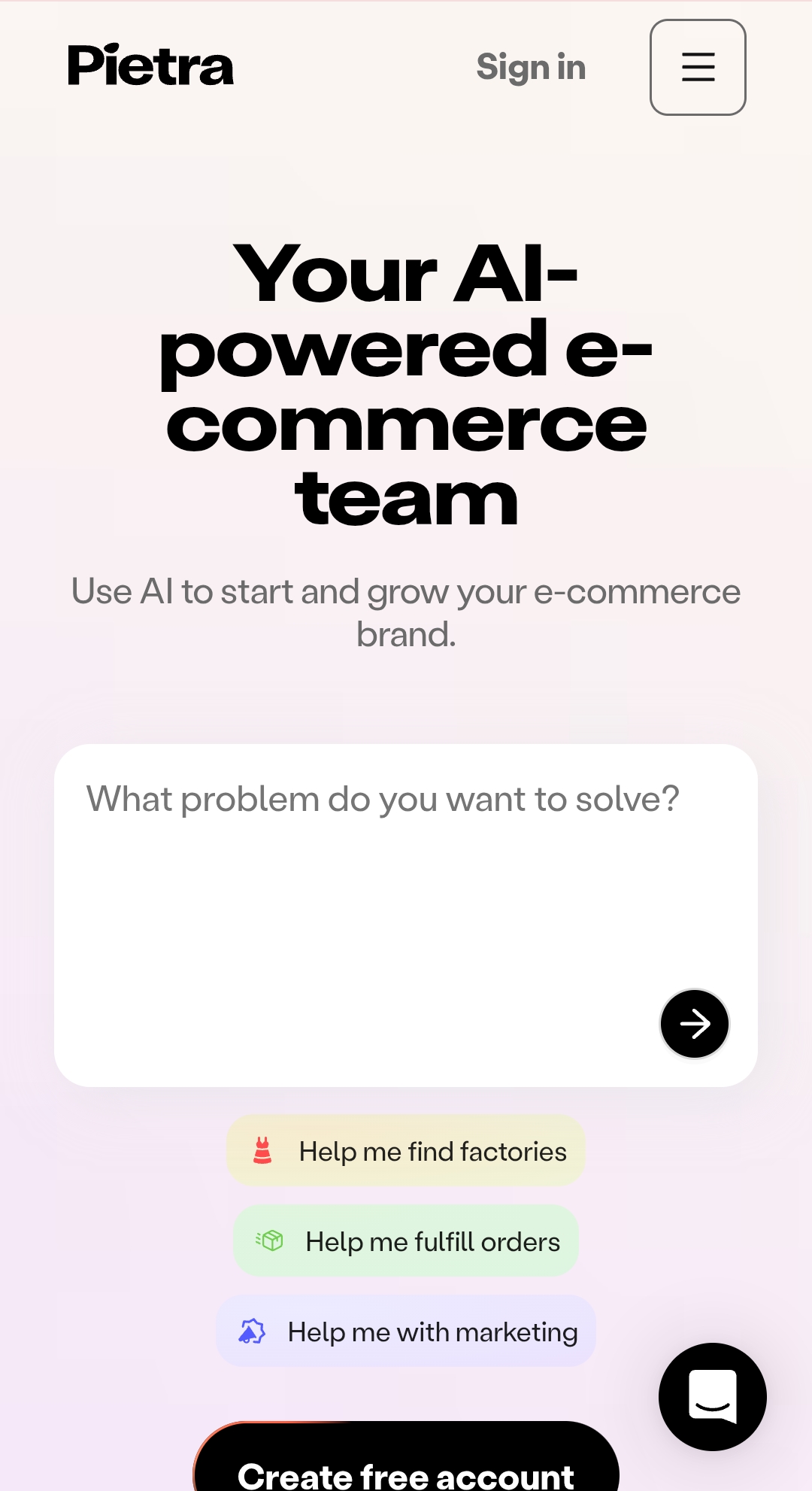Open the live chat widget
The height and width of the screenshot is (1491, 812).
click(712, 1396)
